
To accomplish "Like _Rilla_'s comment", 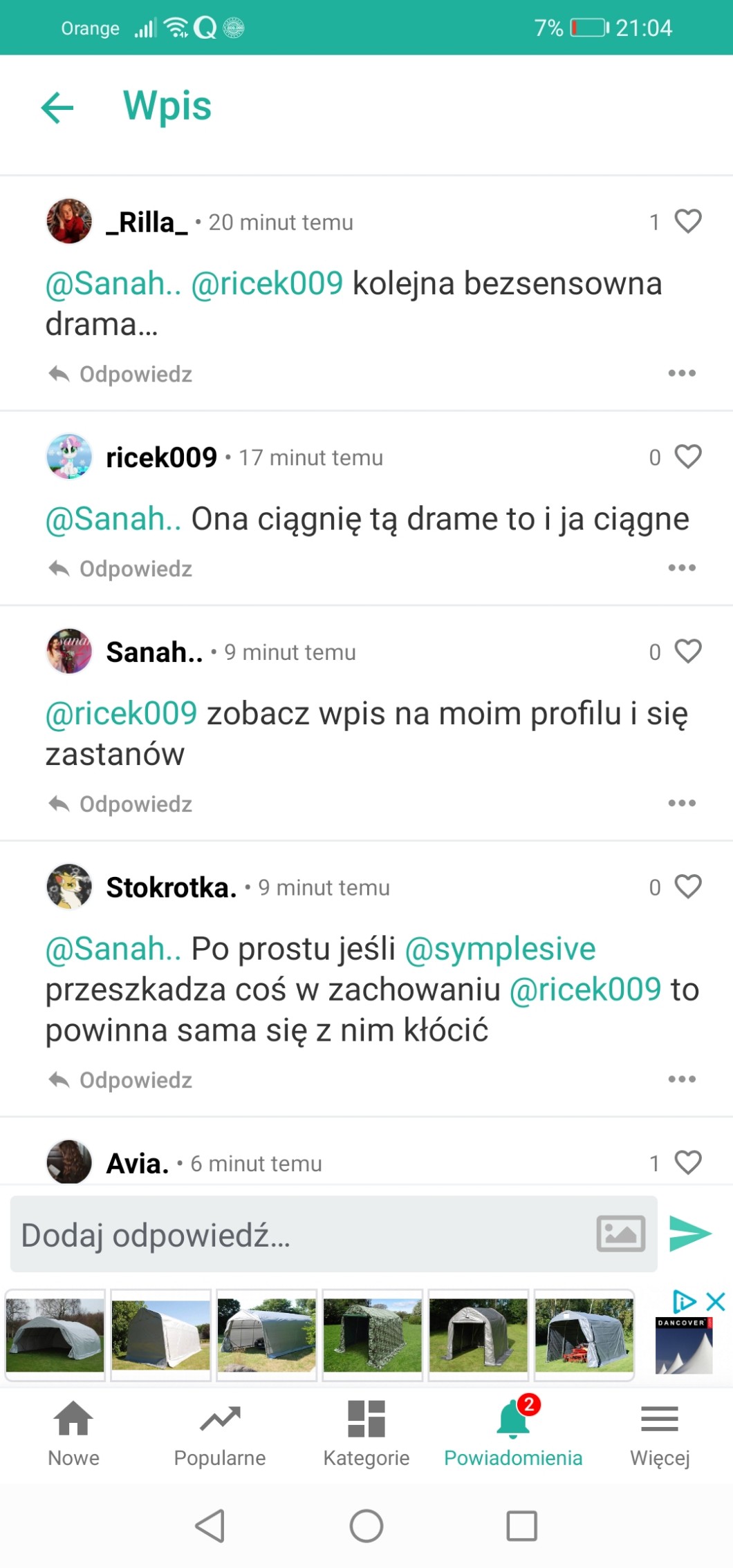I will (687, 221).
